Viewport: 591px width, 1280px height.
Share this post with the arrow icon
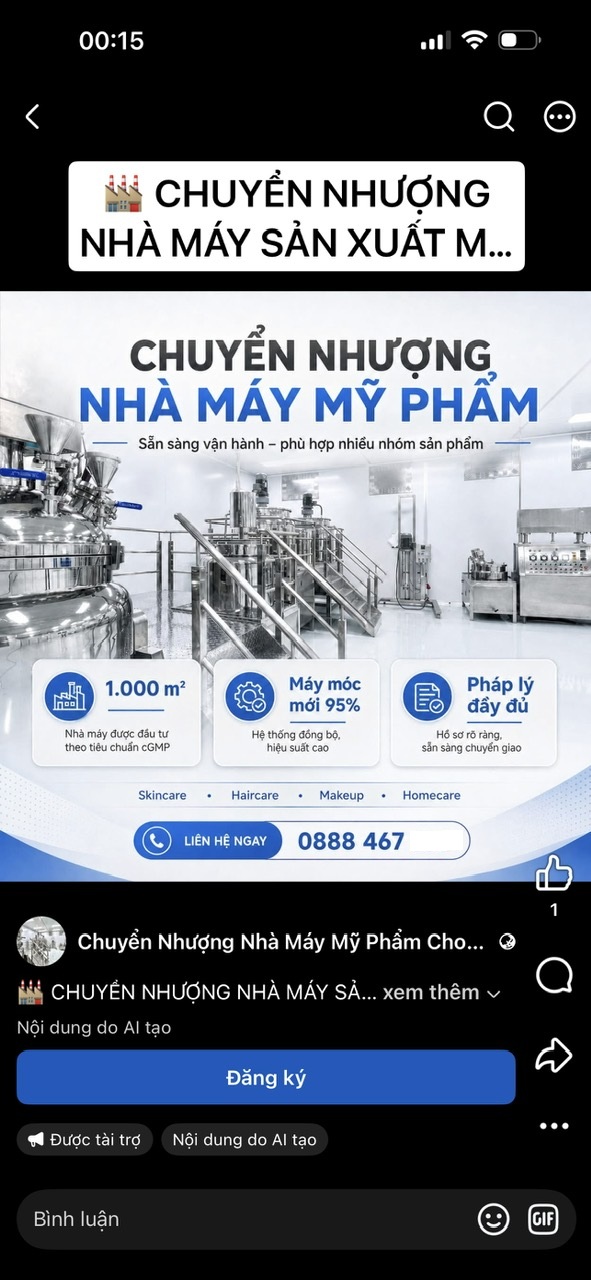coord(554,1054)
